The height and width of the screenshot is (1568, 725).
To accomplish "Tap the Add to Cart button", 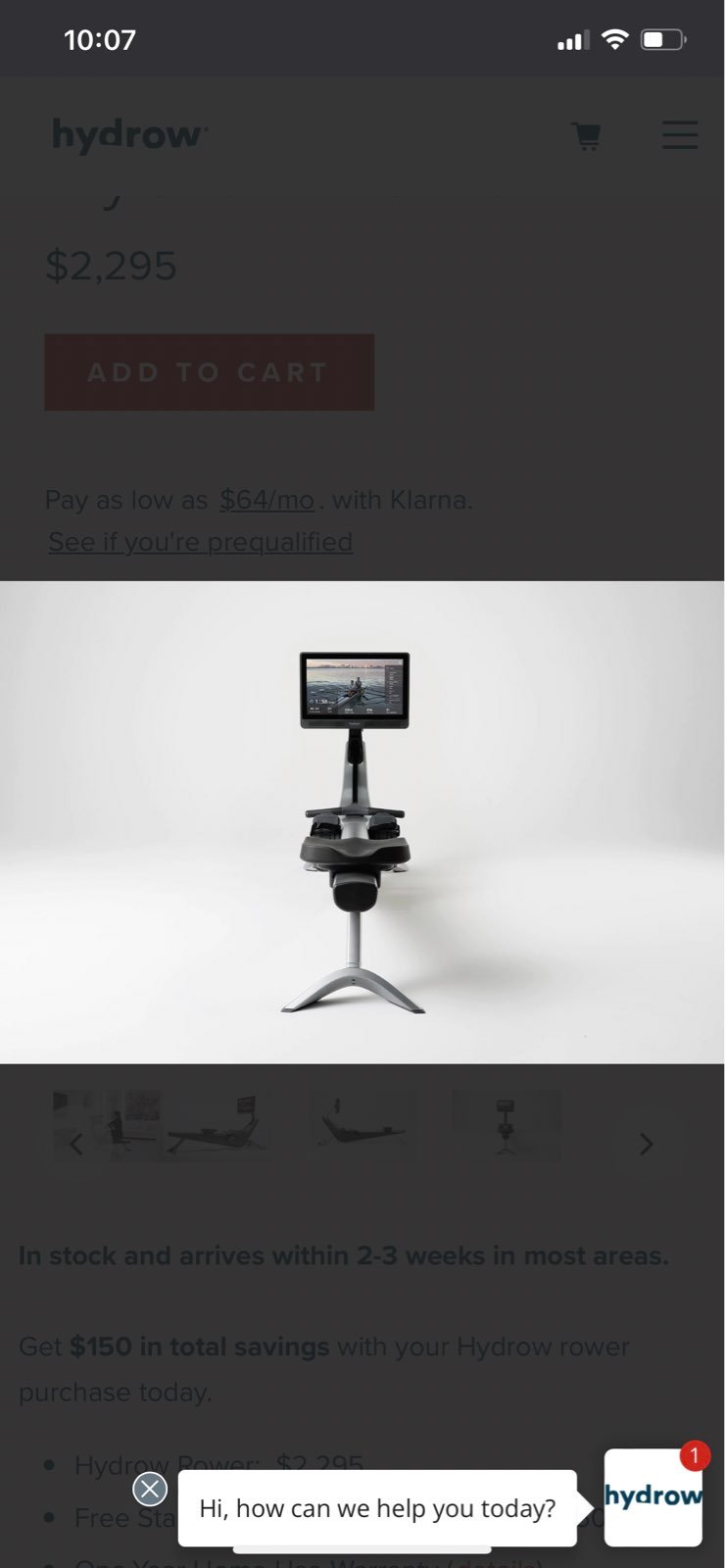I will tap(209, 372).
